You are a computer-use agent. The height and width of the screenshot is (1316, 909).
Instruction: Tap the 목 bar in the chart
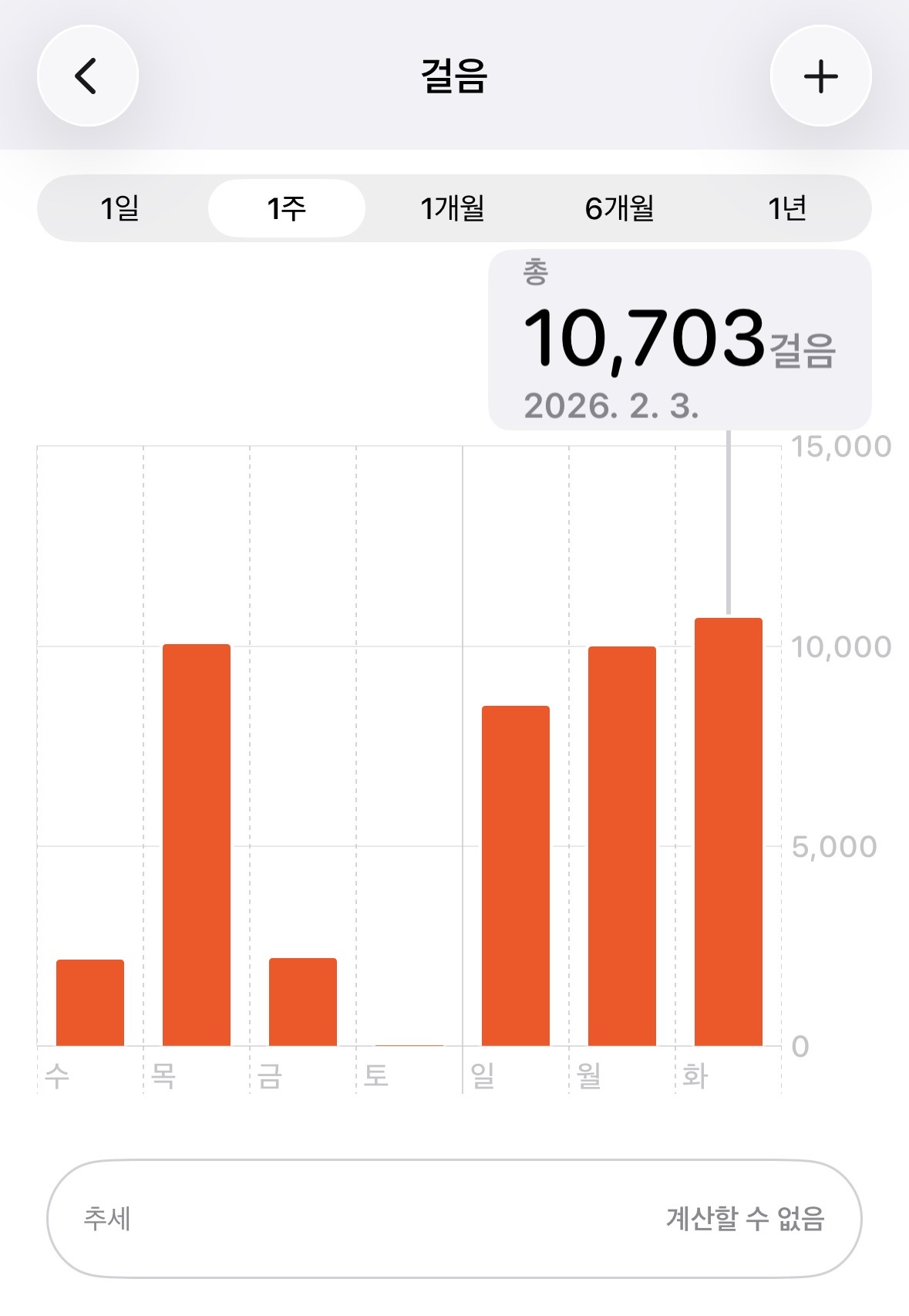(x=197, y=845)
